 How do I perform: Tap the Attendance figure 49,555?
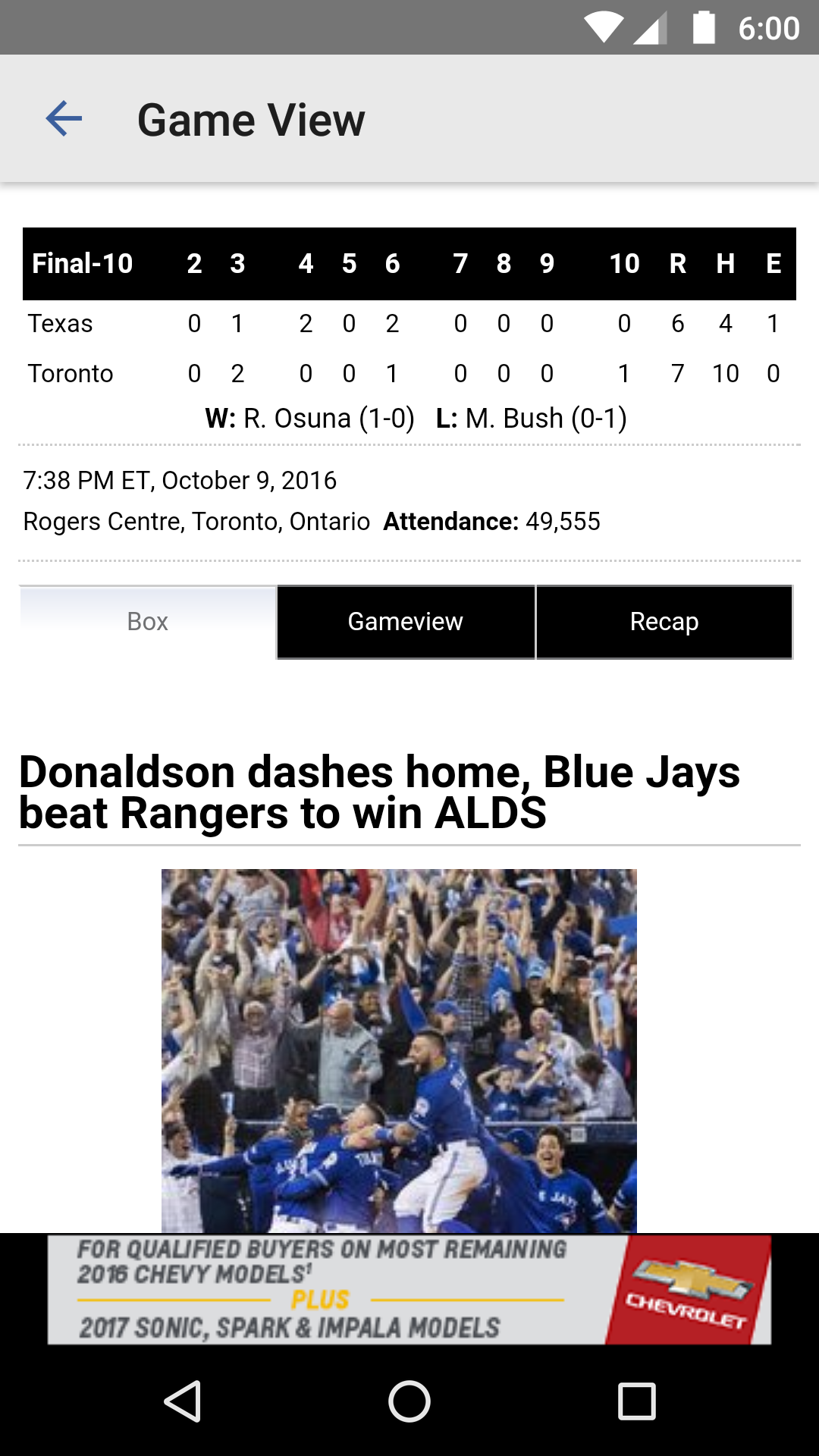pyautogui.click(x=563, y=522)
